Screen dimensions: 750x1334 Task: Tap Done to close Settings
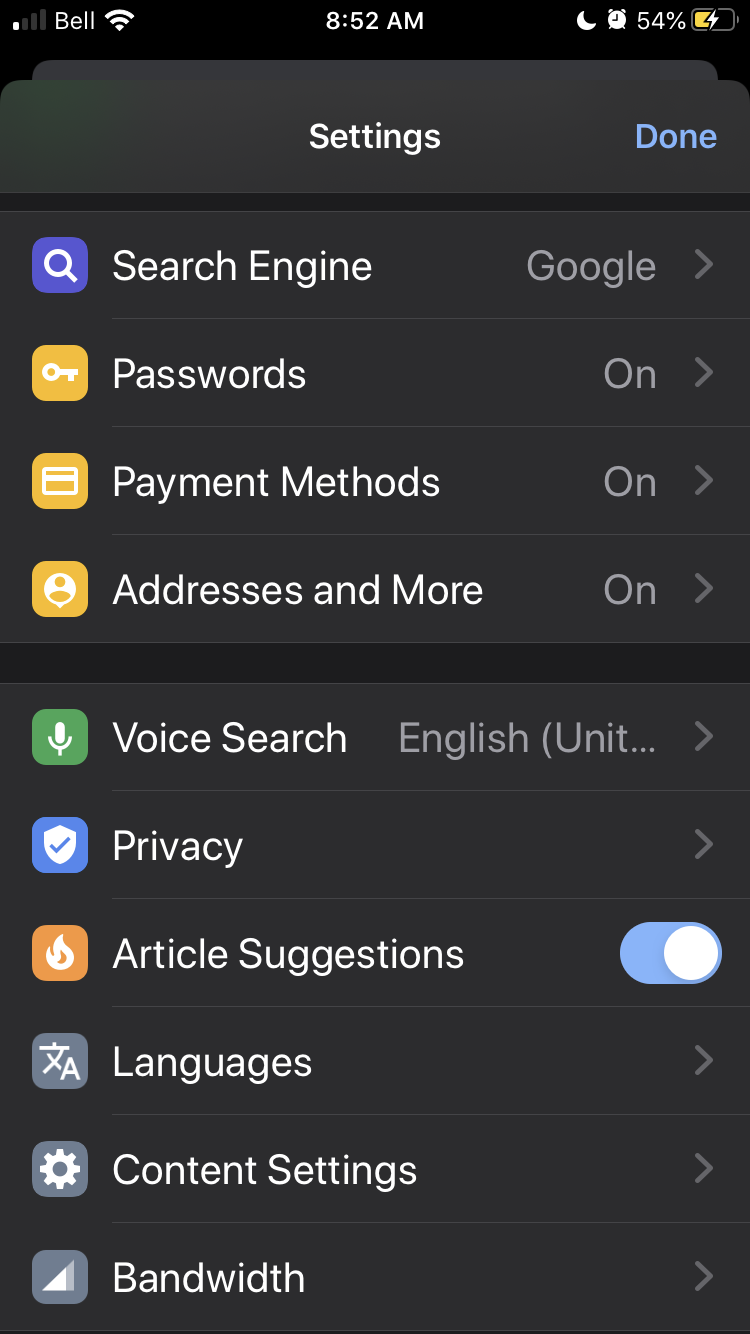676,137
